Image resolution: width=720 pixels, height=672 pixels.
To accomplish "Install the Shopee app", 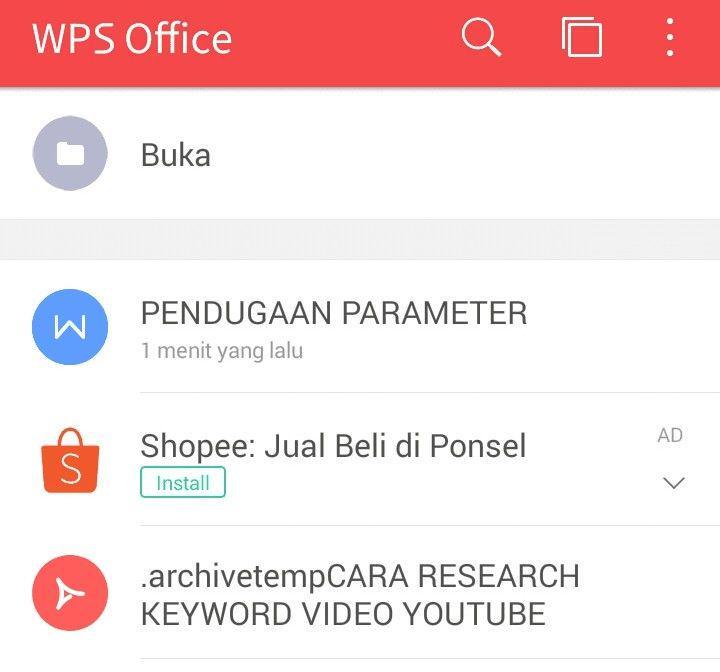I will pos(183,483).
